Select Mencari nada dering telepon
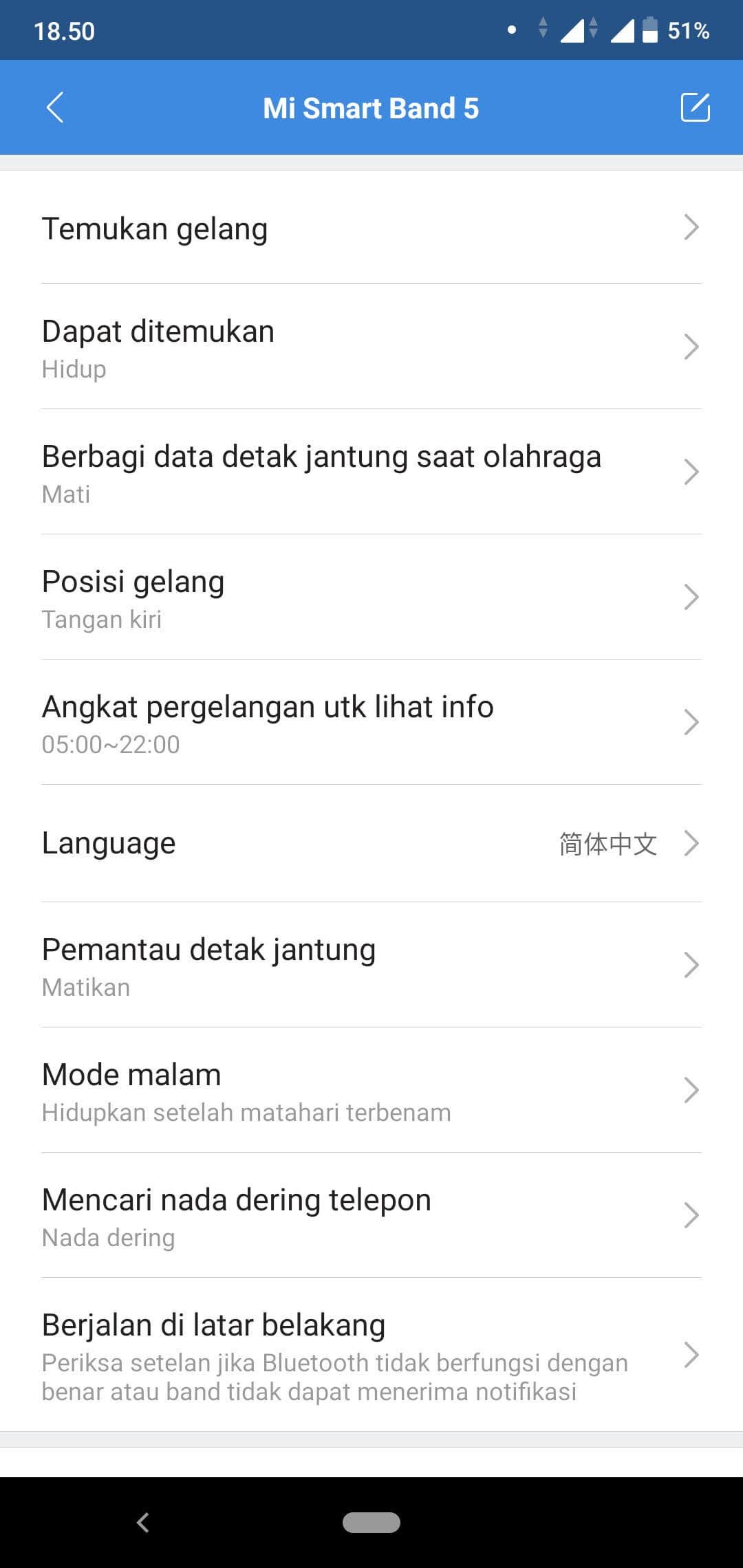743x1568 pixels. (371, 1216)
